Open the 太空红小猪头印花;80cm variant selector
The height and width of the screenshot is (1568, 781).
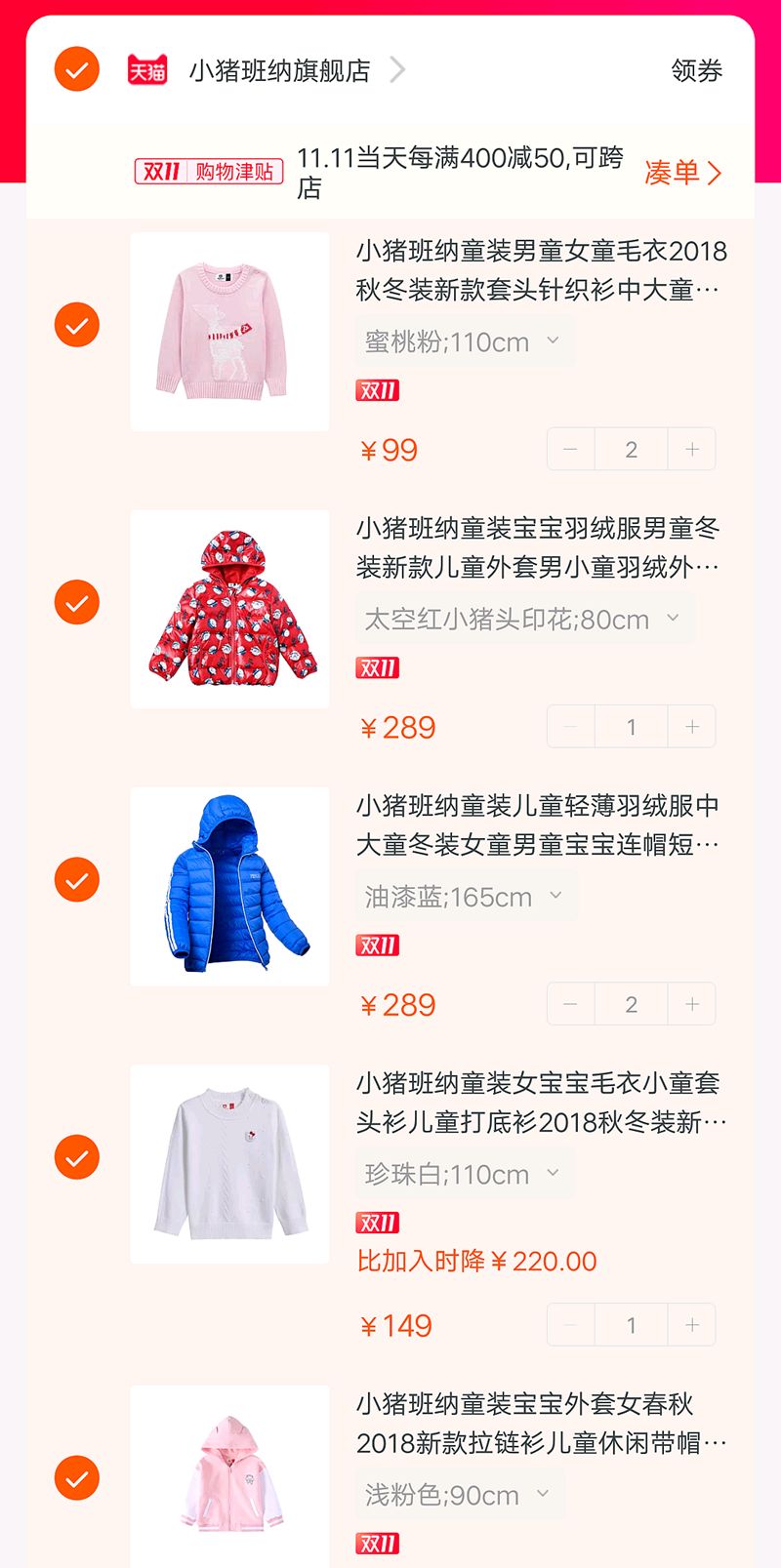(523, 618)
